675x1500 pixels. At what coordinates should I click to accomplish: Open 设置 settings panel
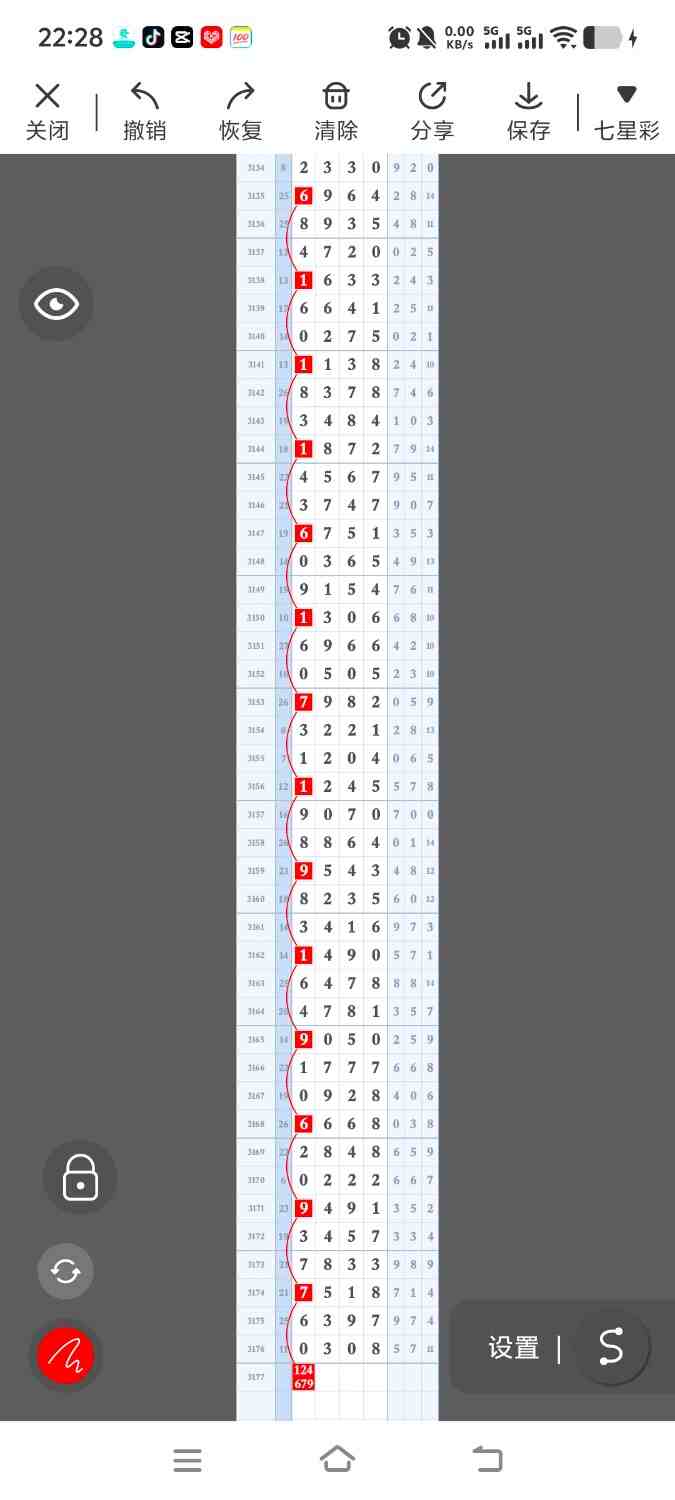pyautogui.click(x=514, y=1348)
